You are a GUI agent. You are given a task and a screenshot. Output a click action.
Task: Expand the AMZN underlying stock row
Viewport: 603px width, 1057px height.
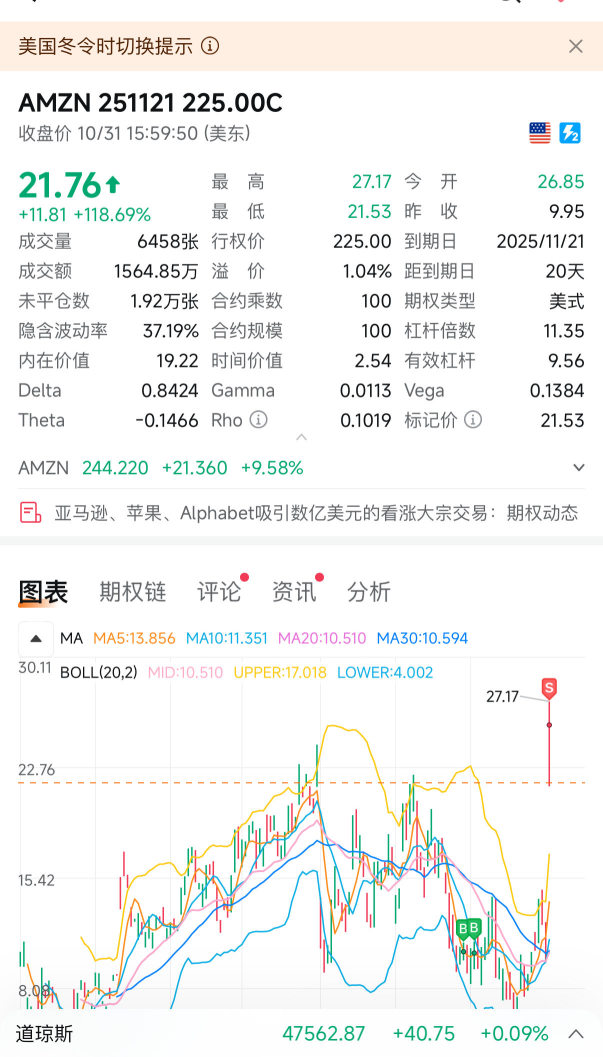(x=578, y=467)
